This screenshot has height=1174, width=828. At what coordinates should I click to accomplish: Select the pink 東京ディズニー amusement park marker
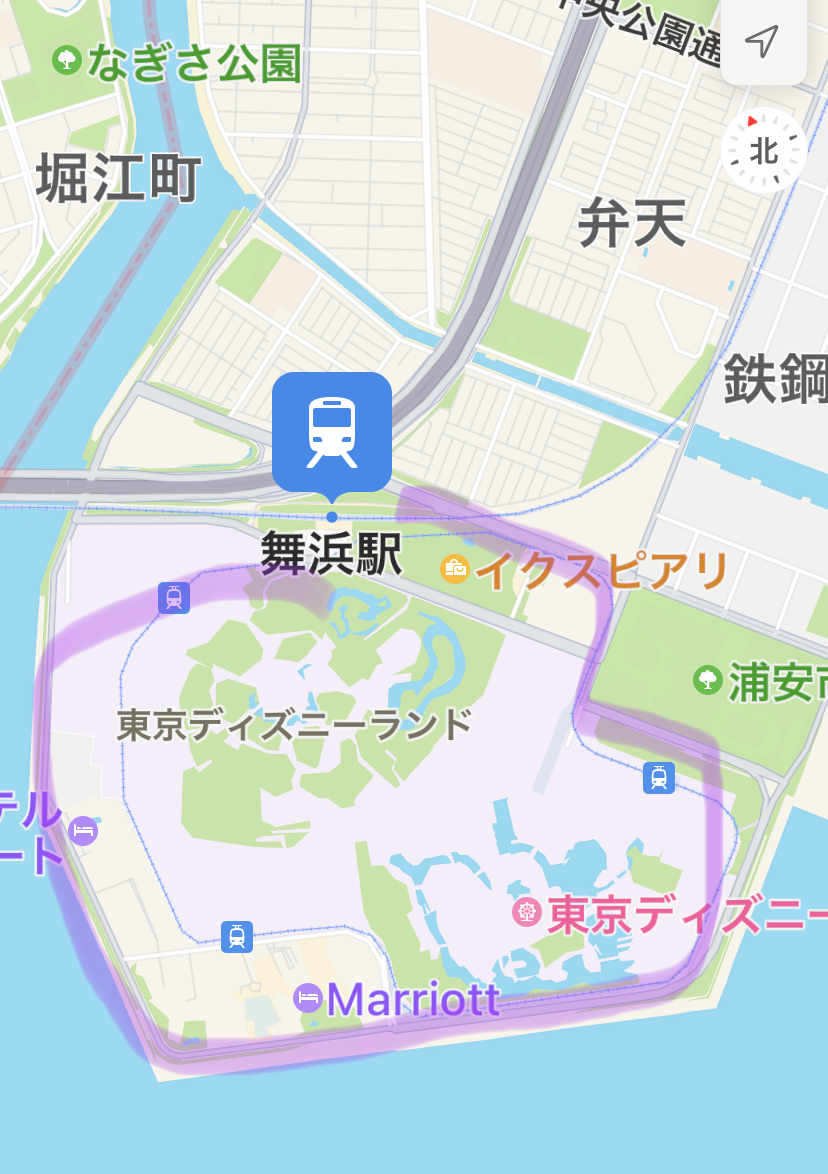click(526, 912)
